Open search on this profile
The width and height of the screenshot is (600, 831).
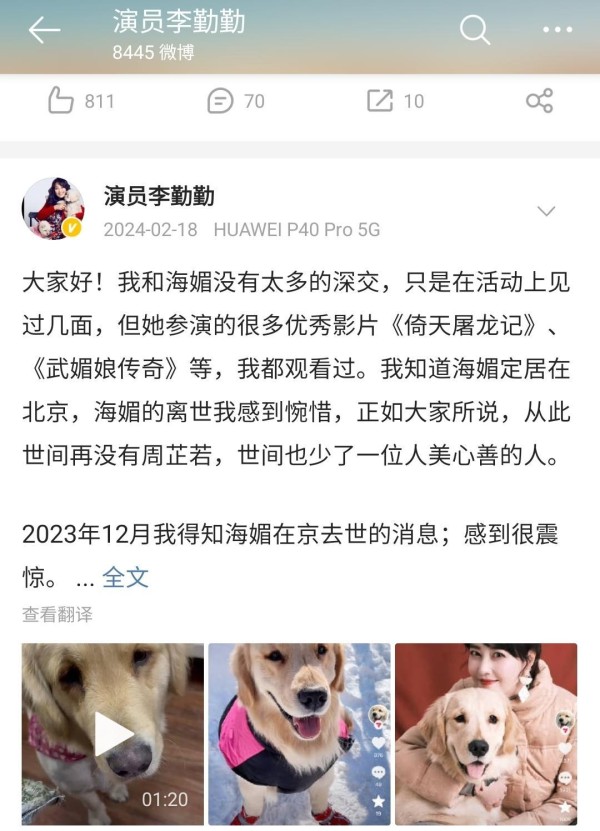(475, 31)
